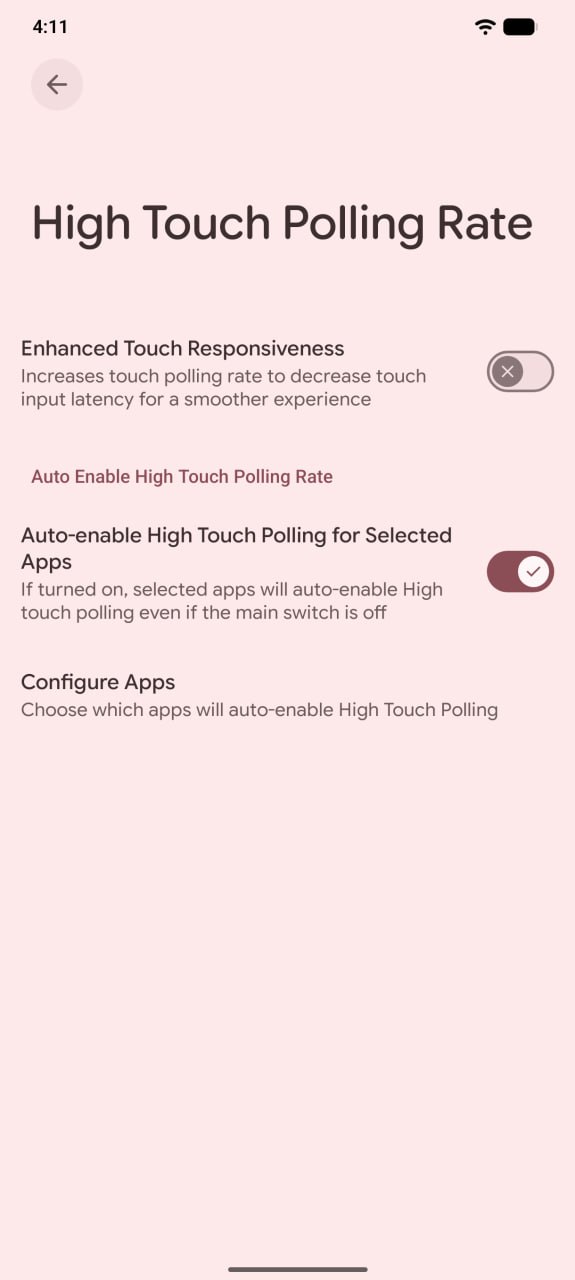This screenshot has height=1280, width=575.
Task: Open Configure Apps
Action: point(287,696)
